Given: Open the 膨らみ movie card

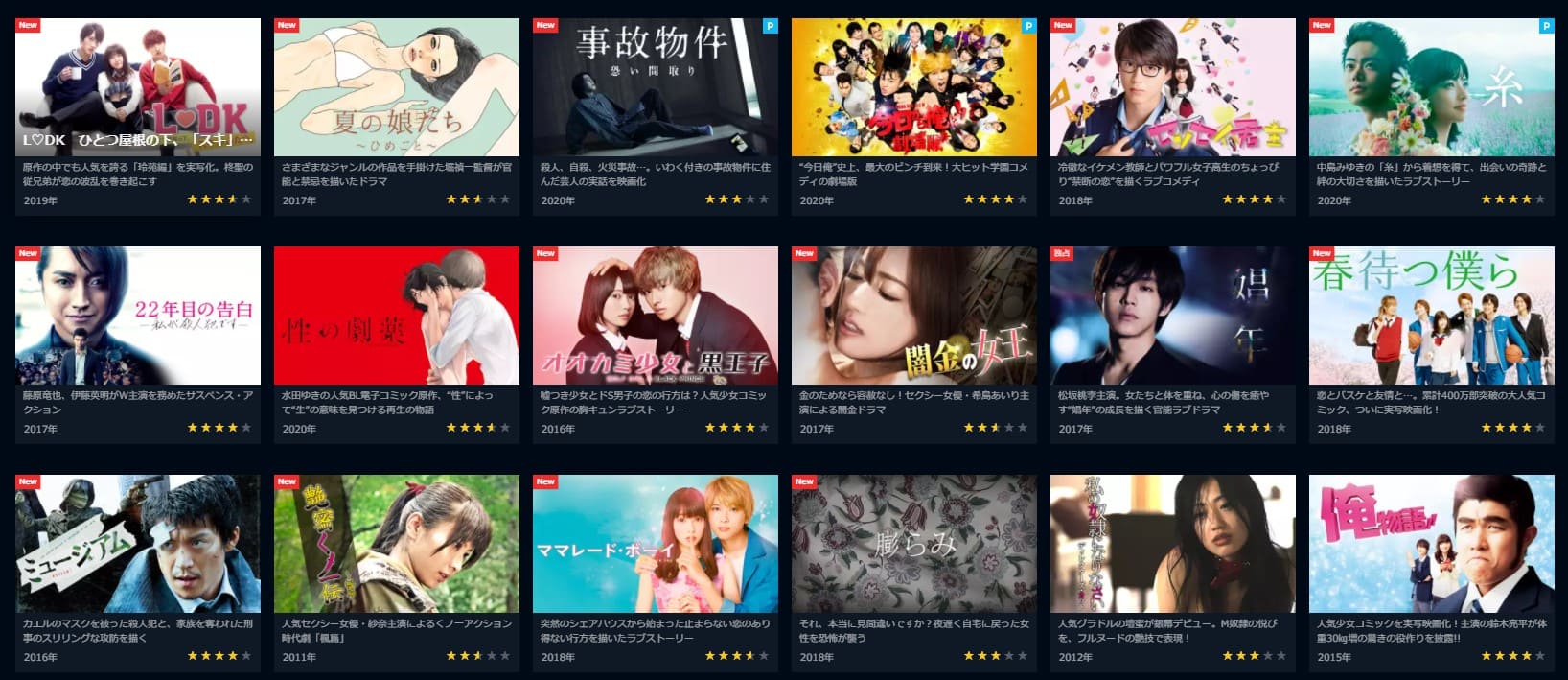Looking at the screenshot, I should point(913,544).
